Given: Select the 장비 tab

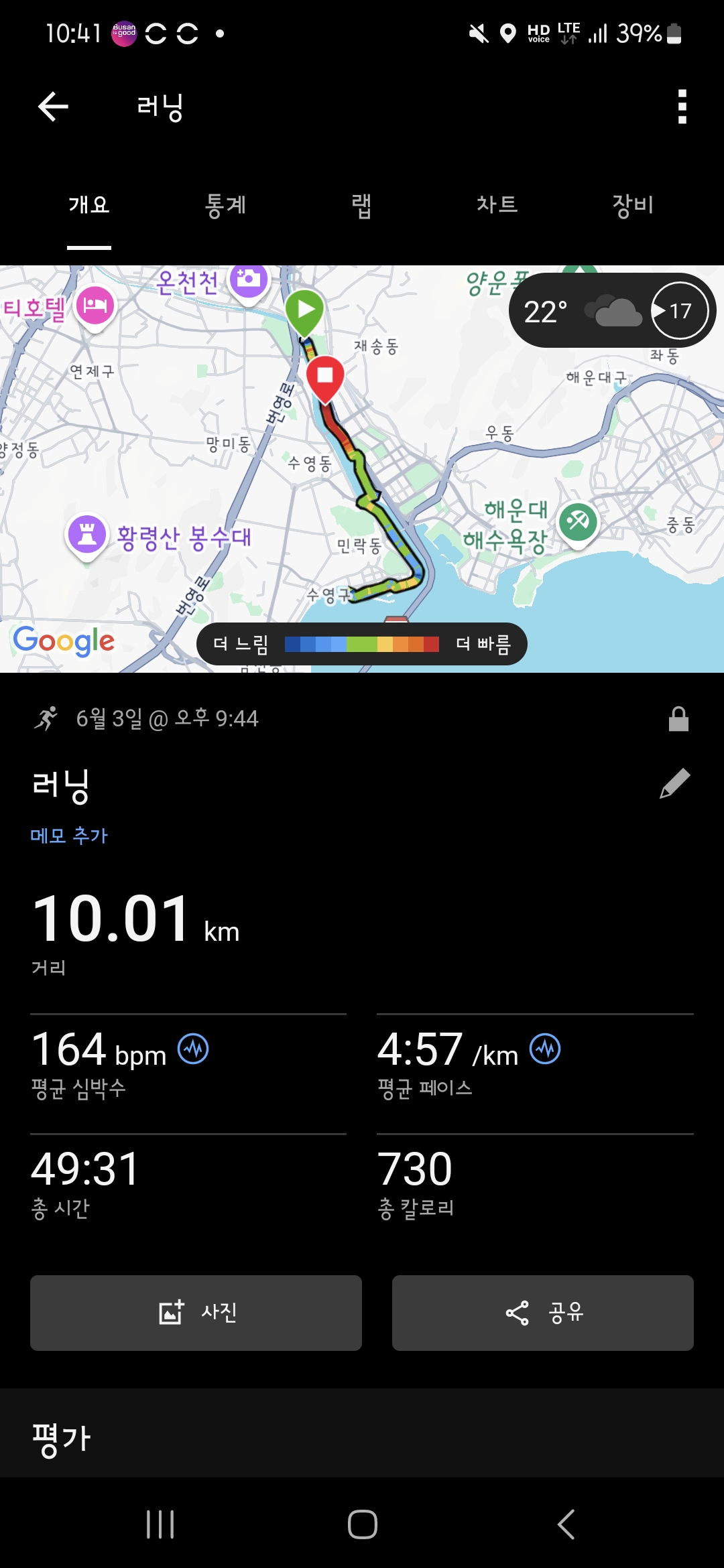Looking at the screenshot, I should 633,205.
